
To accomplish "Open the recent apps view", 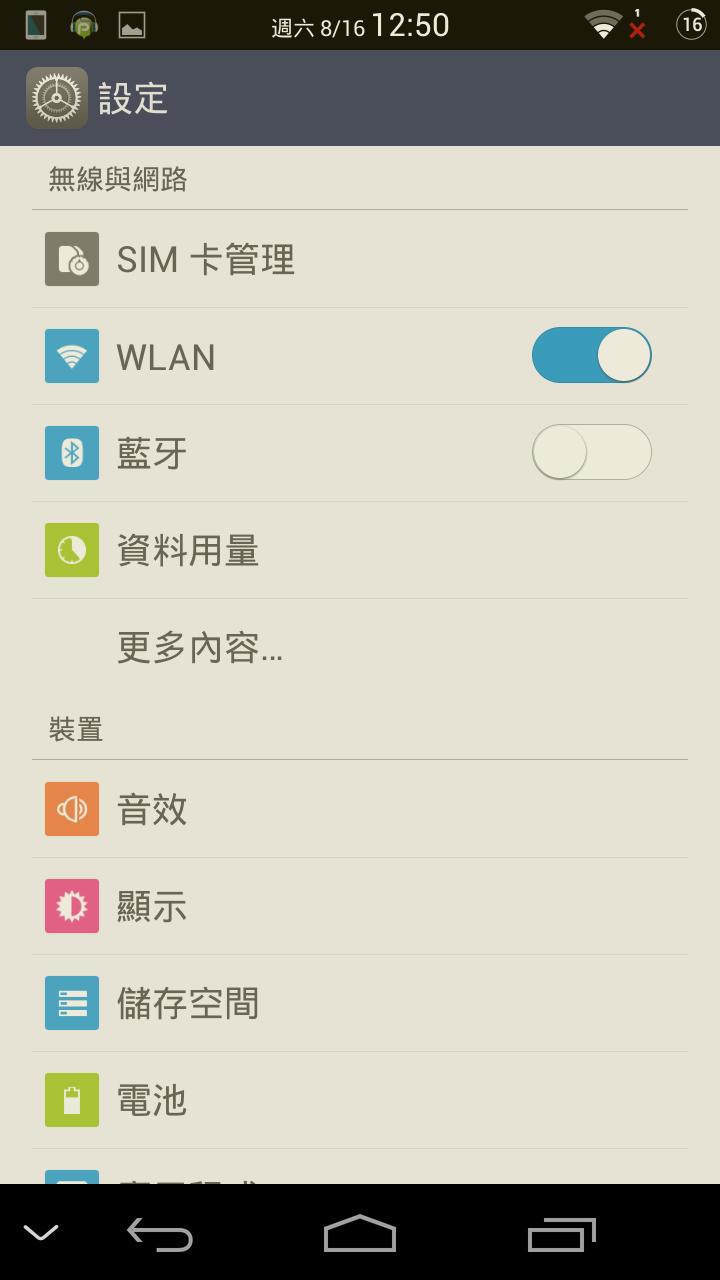I will [561, 1234].
